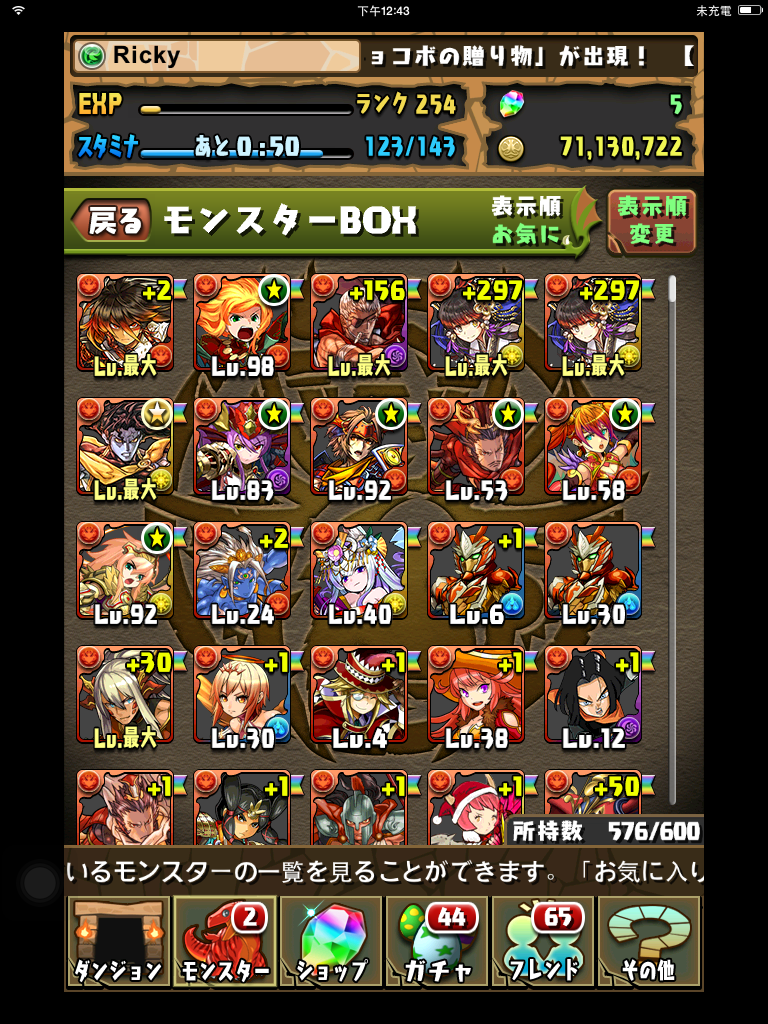Open the その他 tab
The width and height of the screenshot is (768, 1024).
pyautogui.click(x=650, y=940)
